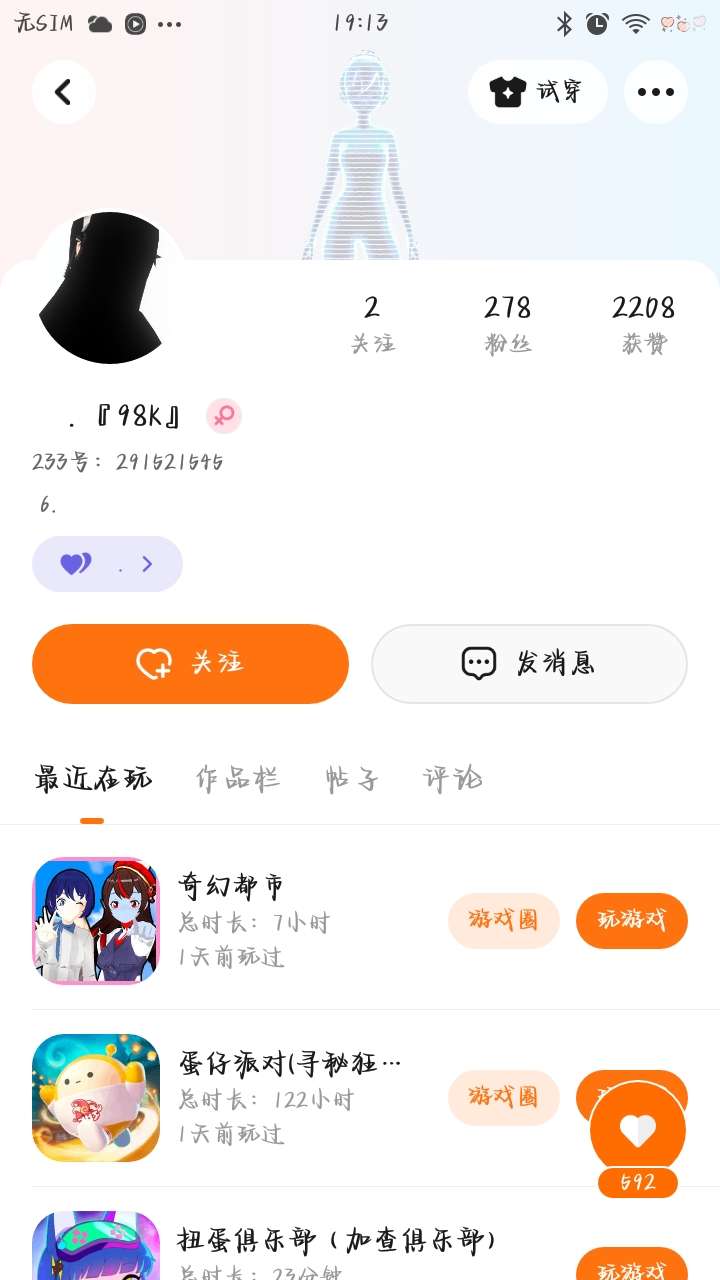The width and height of the screenshot is (720, 1280).
Task: Open 游戏圈 for 奇幻都市
Action: tap(503, 920)
